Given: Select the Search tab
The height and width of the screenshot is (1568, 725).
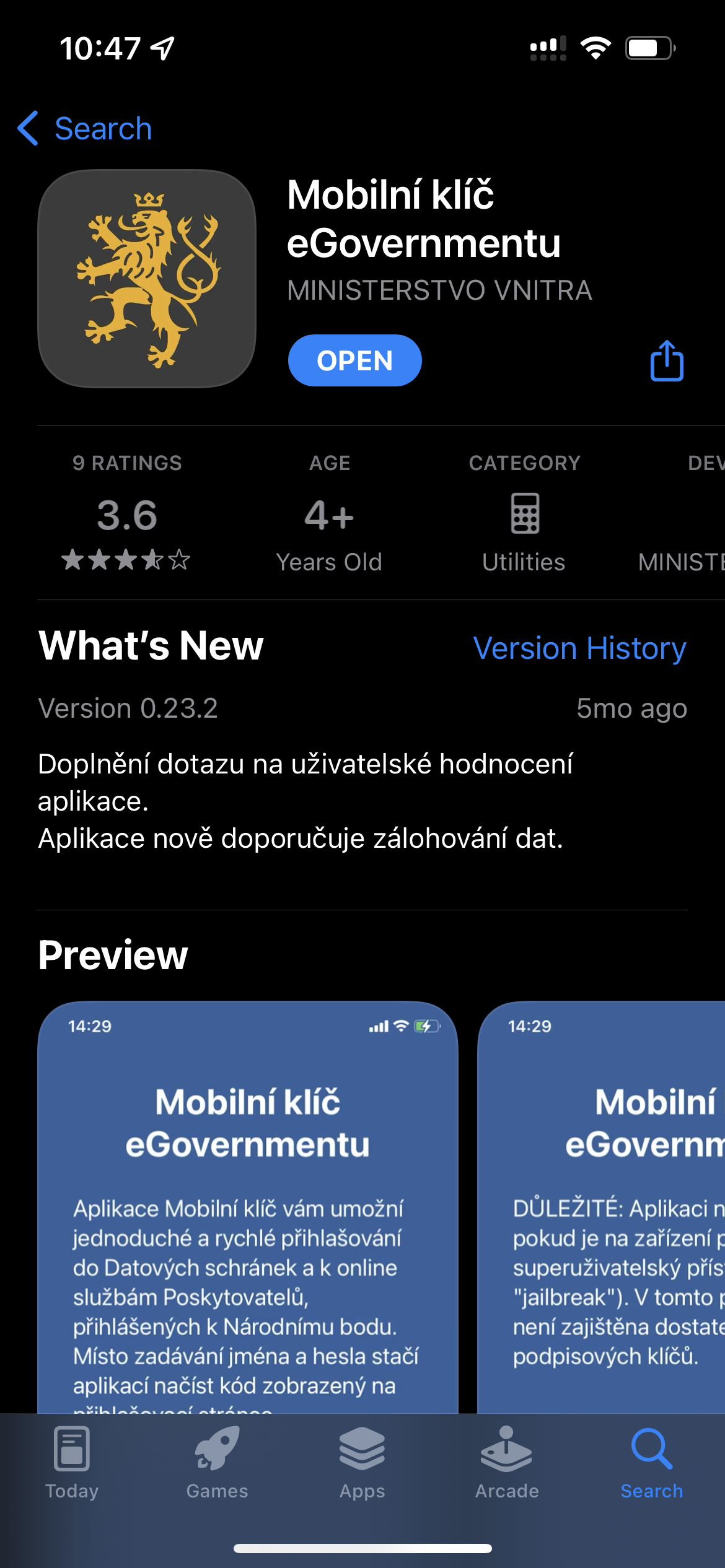Looking at the screenshot, I should [x=652, y=1463].
